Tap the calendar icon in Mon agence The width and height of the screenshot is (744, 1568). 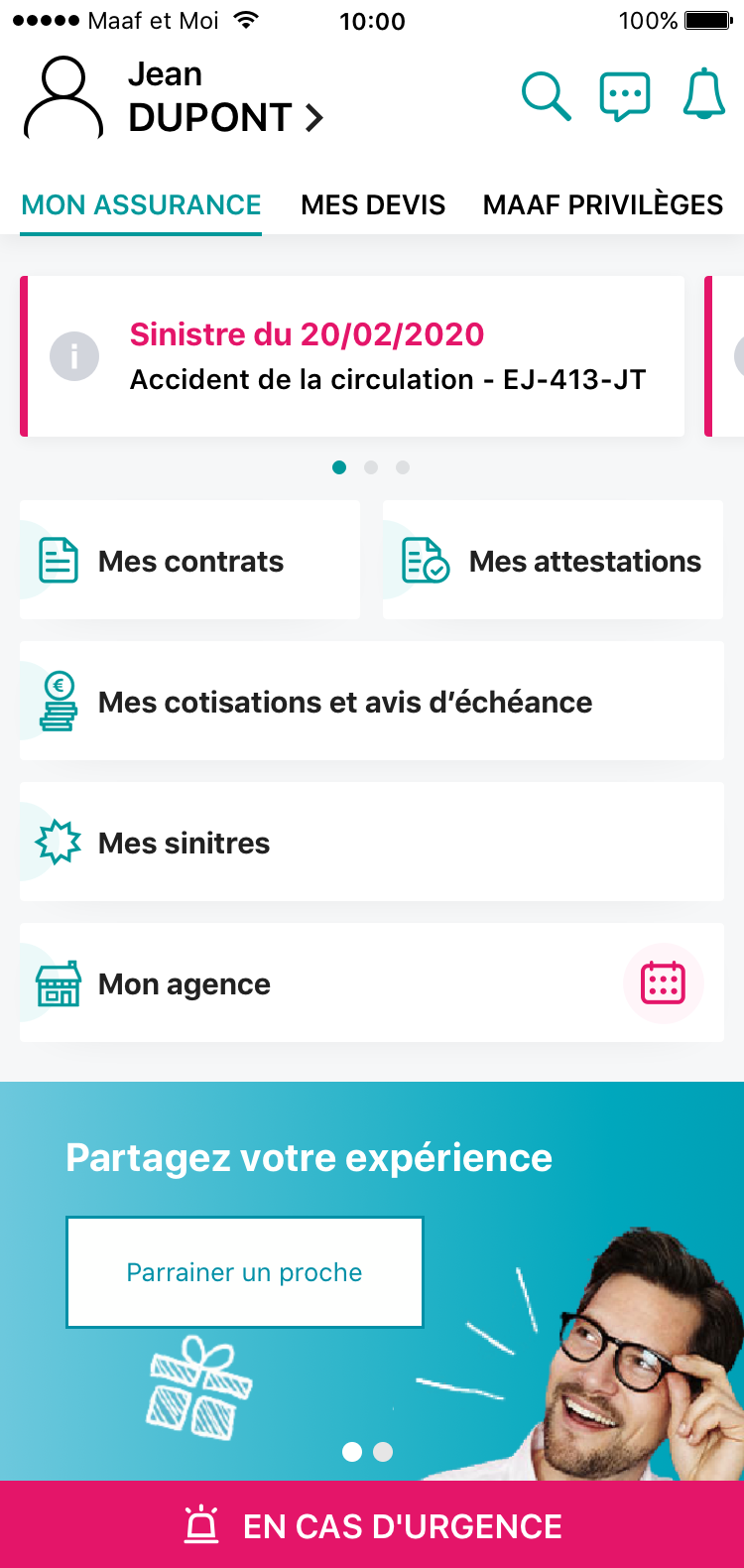(x=663, y=983)
